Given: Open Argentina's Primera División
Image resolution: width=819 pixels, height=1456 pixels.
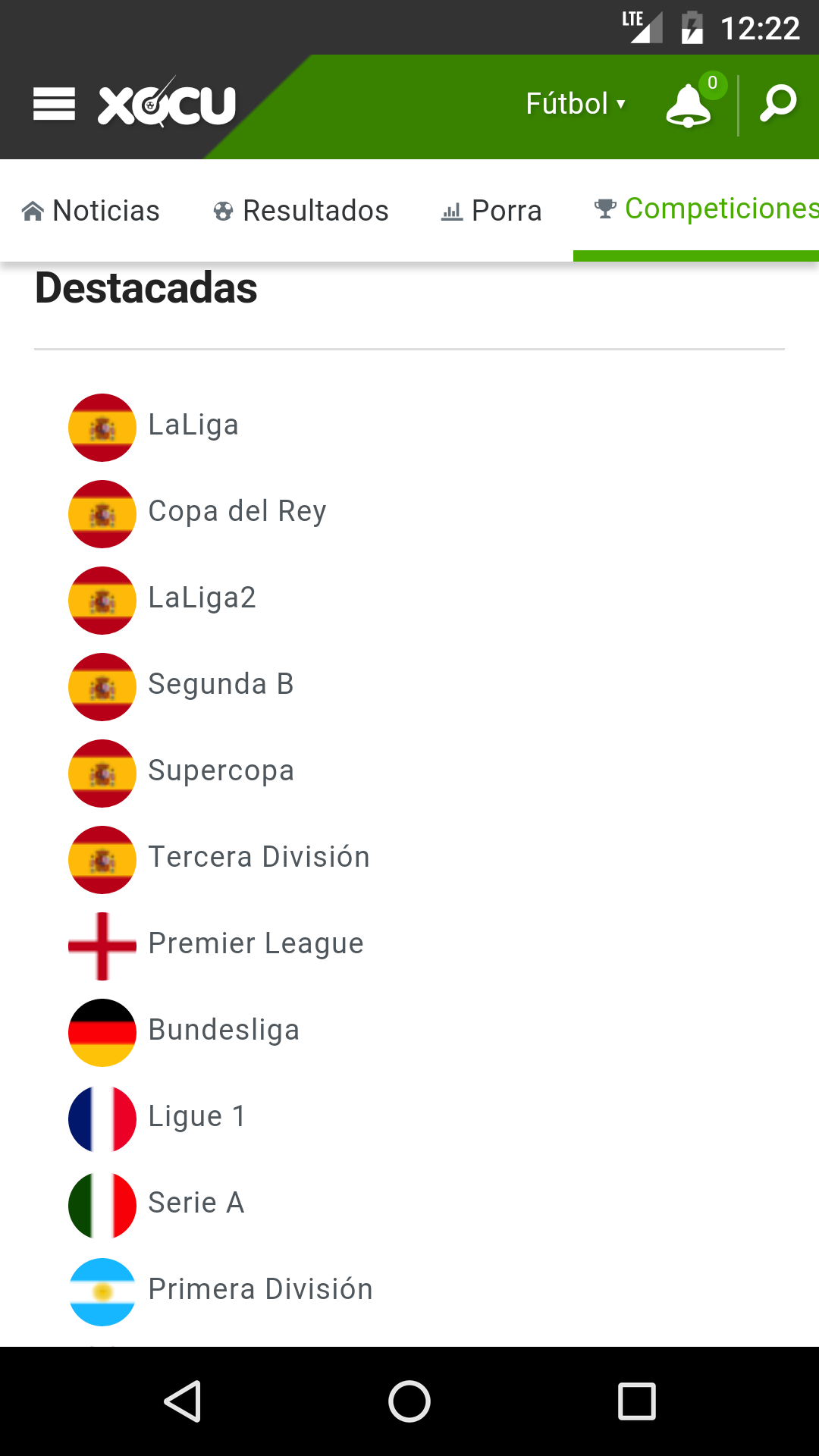Looking at the screenshot, I should (x=260, y=1289).
